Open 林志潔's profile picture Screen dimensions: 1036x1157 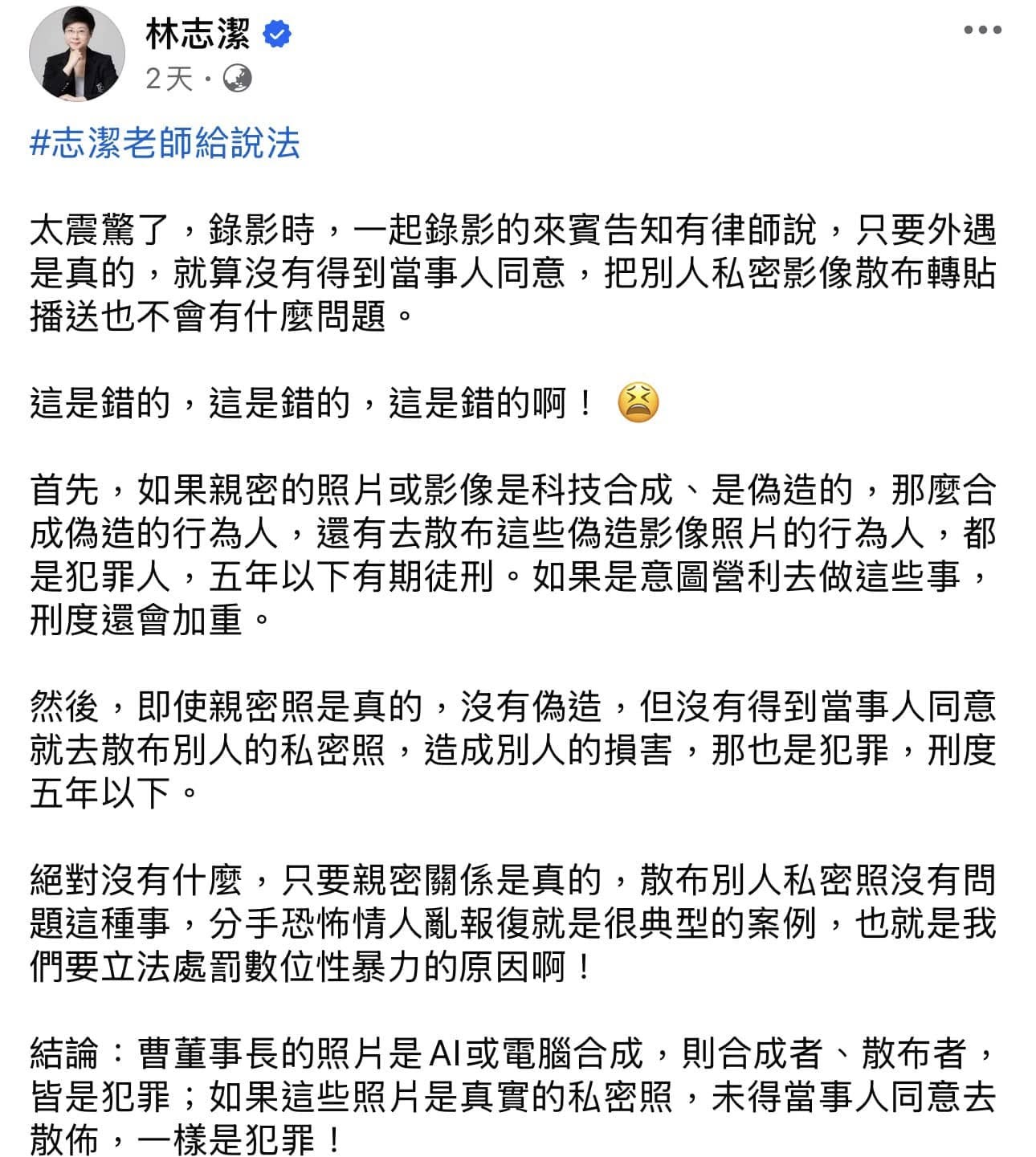click(x=77, y=58)
